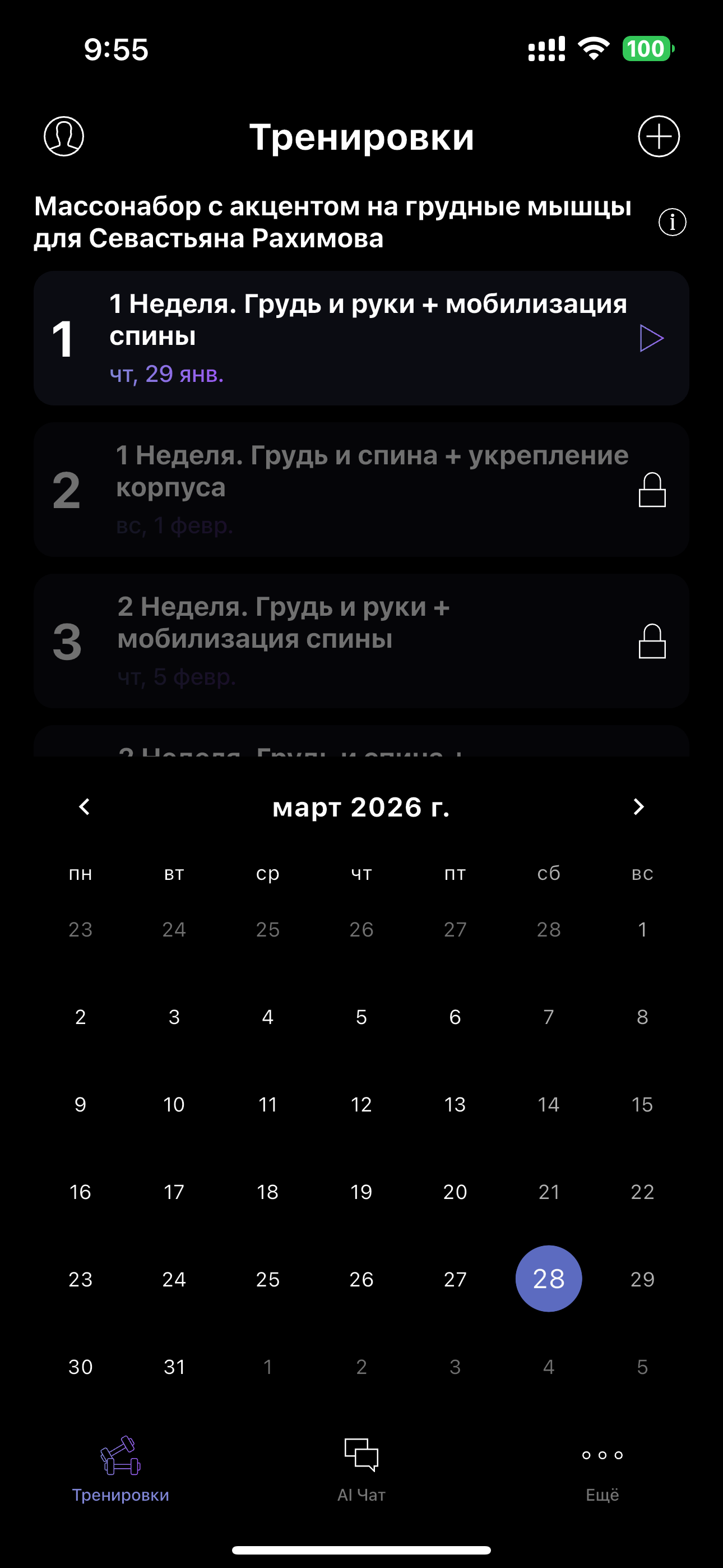Switch to the Тренировки tab
This screenshot has width=723, height=1568.
[x=121, y=1468]
